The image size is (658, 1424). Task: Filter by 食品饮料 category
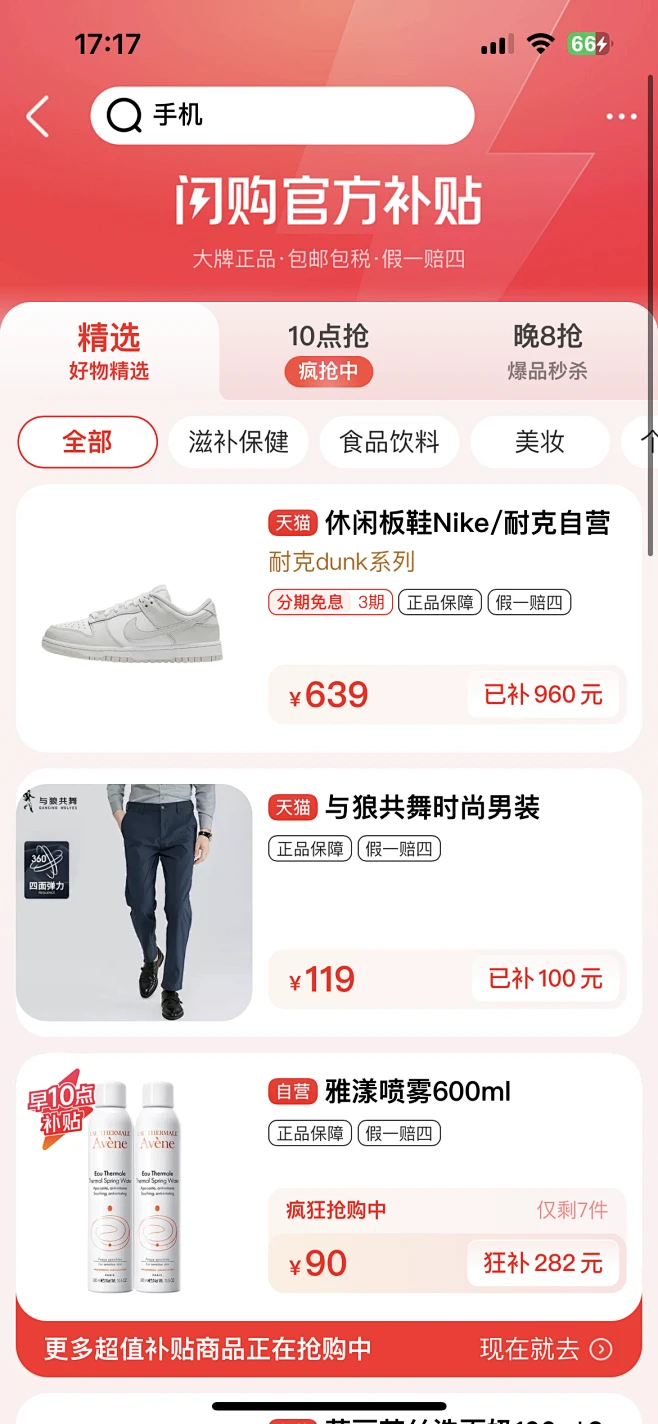pos(389,442)
